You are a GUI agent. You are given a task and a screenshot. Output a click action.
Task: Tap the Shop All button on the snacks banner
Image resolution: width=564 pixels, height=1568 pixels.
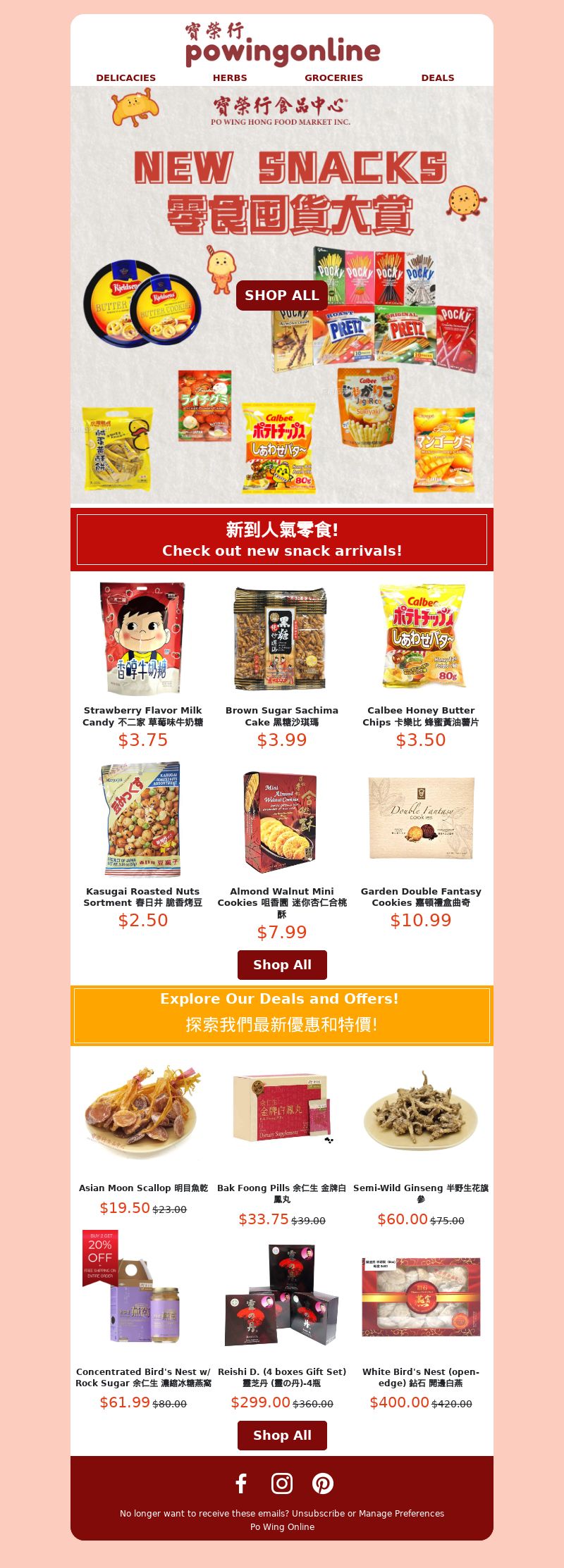[x=281, y=295]
